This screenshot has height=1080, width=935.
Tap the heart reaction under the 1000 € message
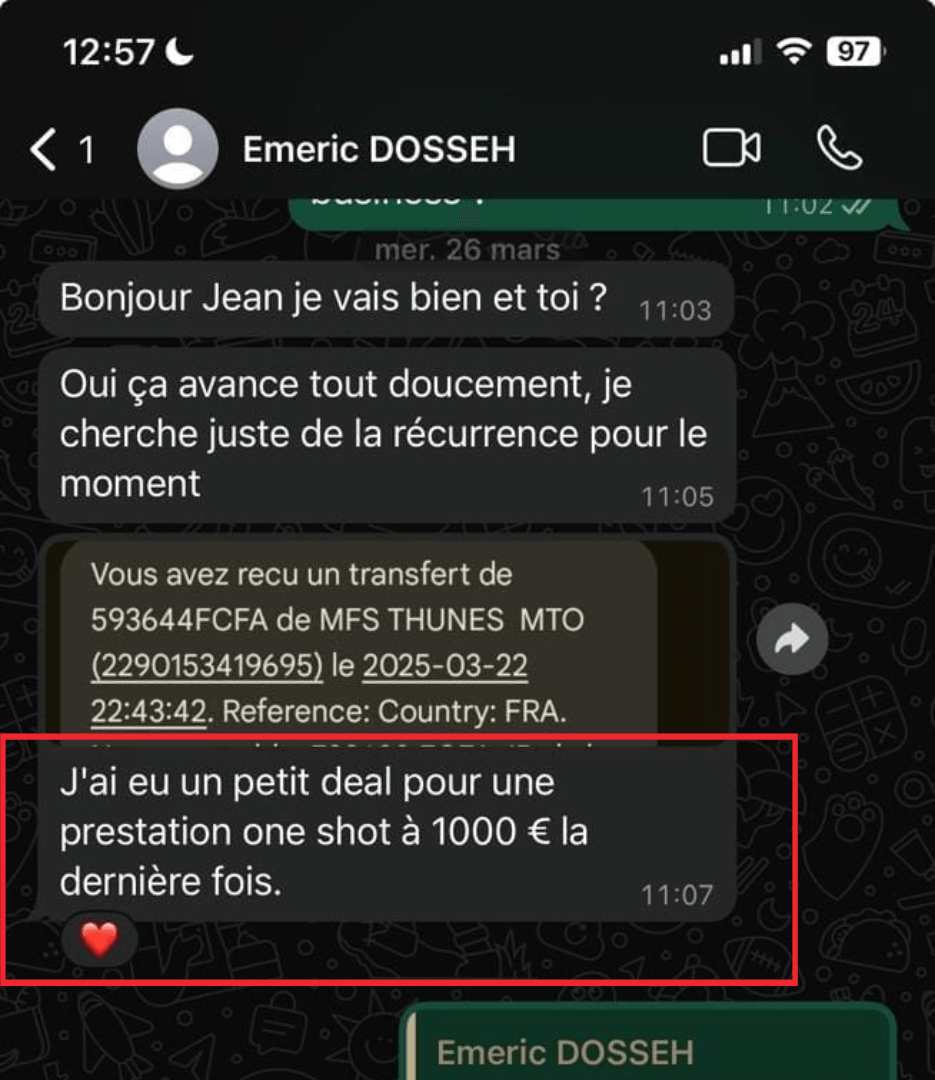[99, 939]
